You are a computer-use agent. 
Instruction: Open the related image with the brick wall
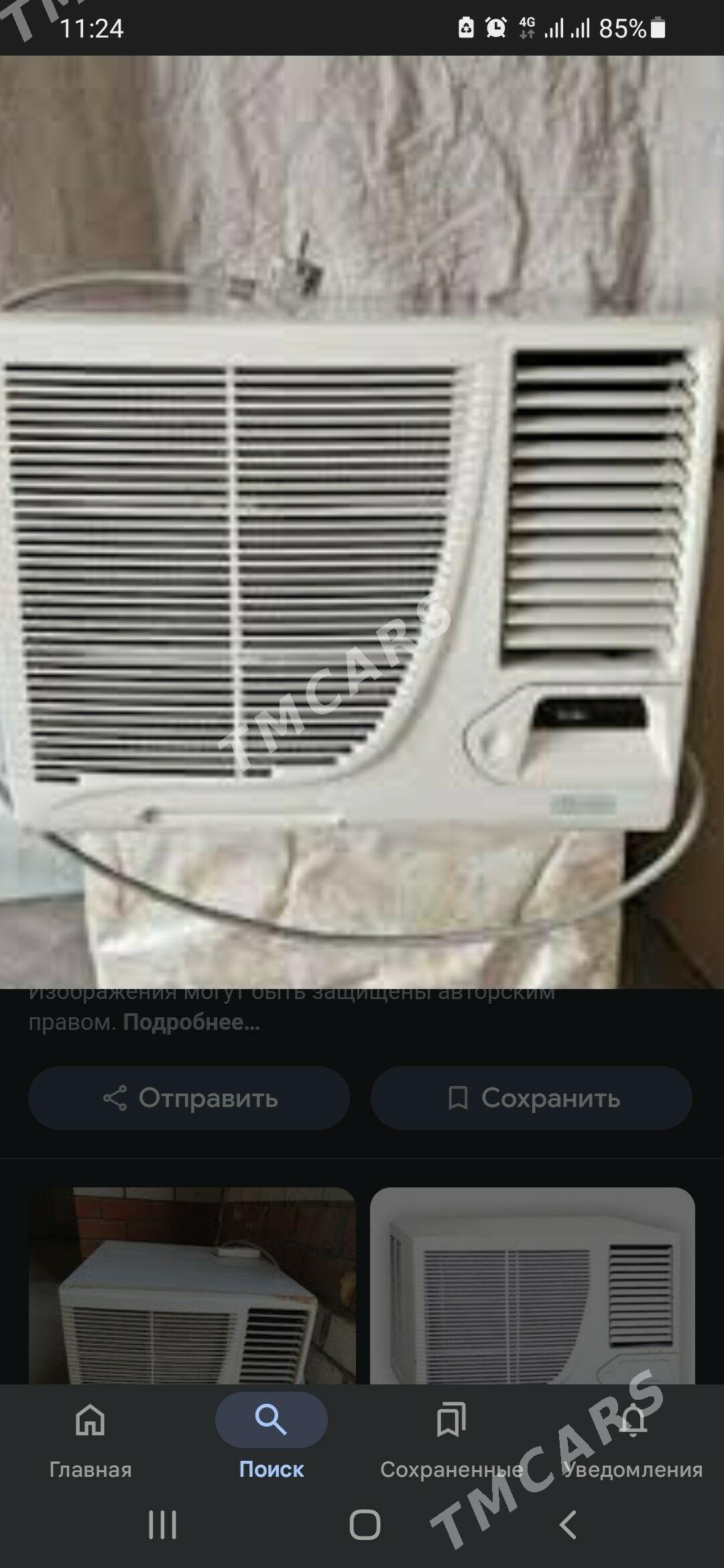[192, 1285]
